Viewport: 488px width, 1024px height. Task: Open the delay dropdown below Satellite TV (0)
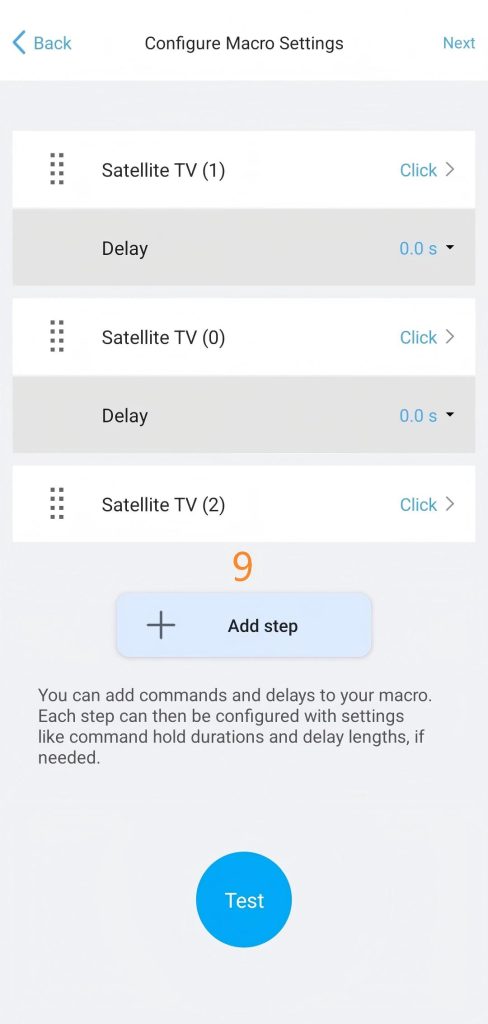pyautogui.click(x=427, y=415)
